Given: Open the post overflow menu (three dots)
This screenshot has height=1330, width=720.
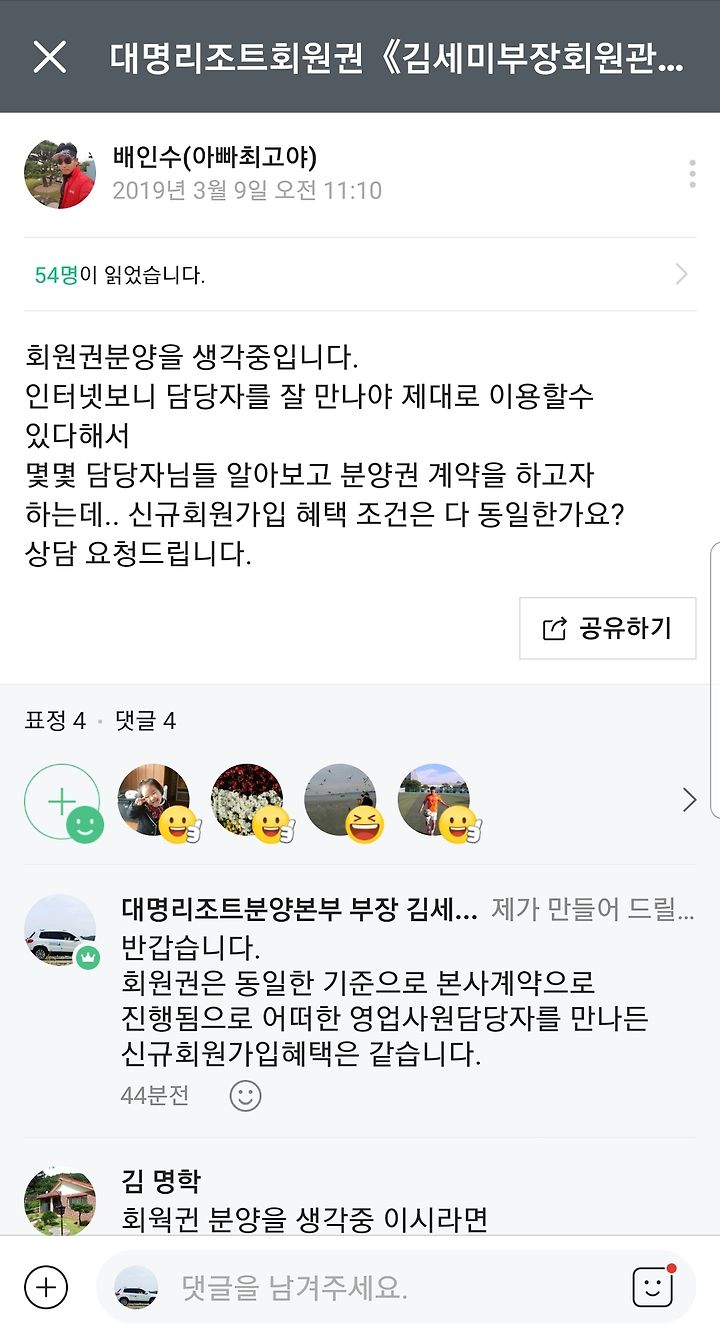Looking at the screenshot, I should point(692,174).
